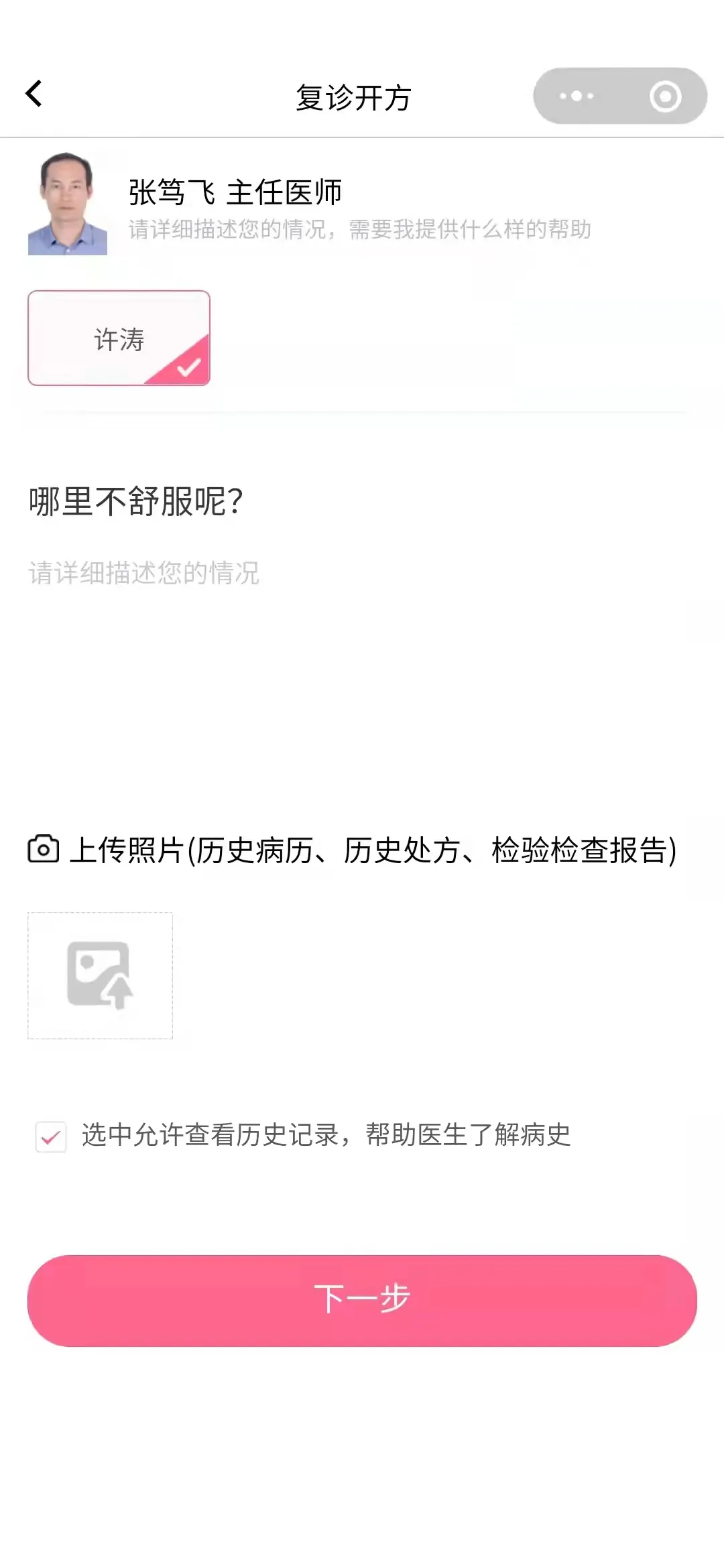Select patient 许涛
Viewport: 724px width, 1568px height.
coord(119,338)
